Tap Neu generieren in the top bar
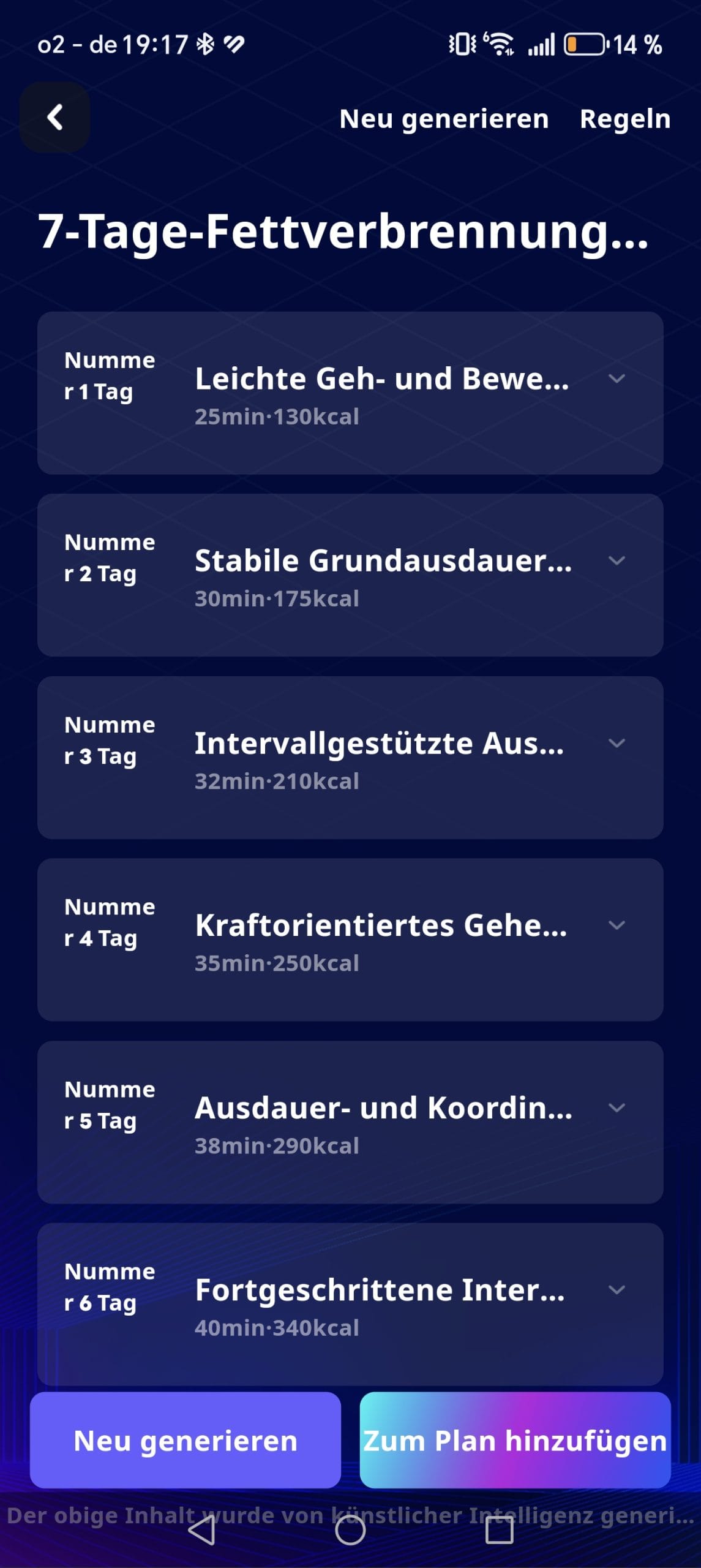 pos(444,119)
